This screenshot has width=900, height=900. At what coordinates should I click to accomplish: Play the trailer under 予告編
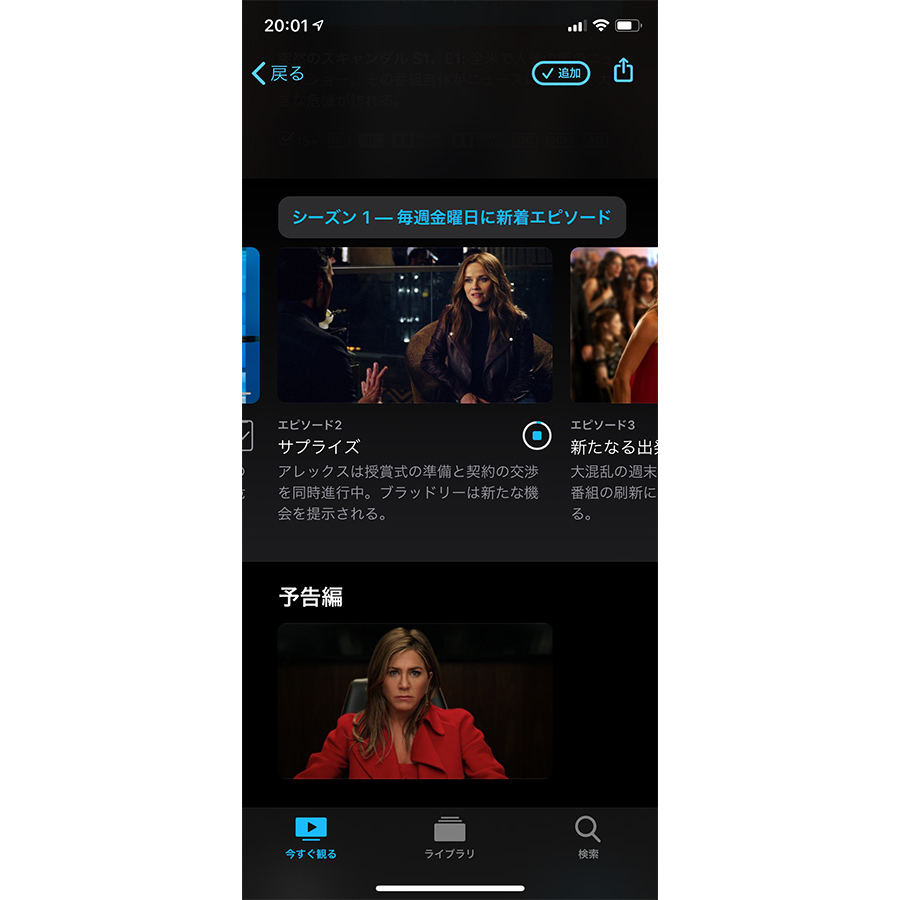point(415,701)
